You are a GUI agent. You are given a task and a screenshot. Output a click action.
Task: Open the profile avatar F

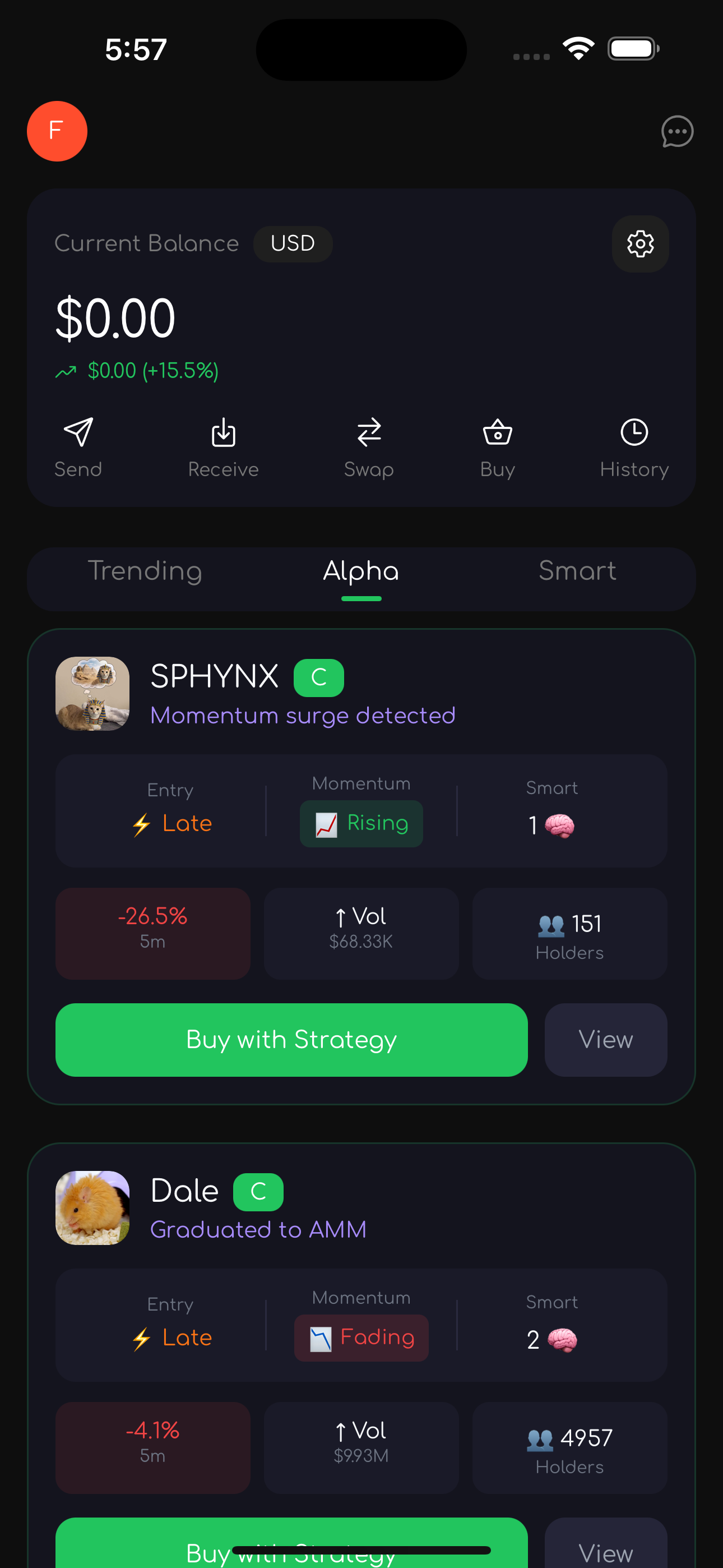[x=57, y=131]
